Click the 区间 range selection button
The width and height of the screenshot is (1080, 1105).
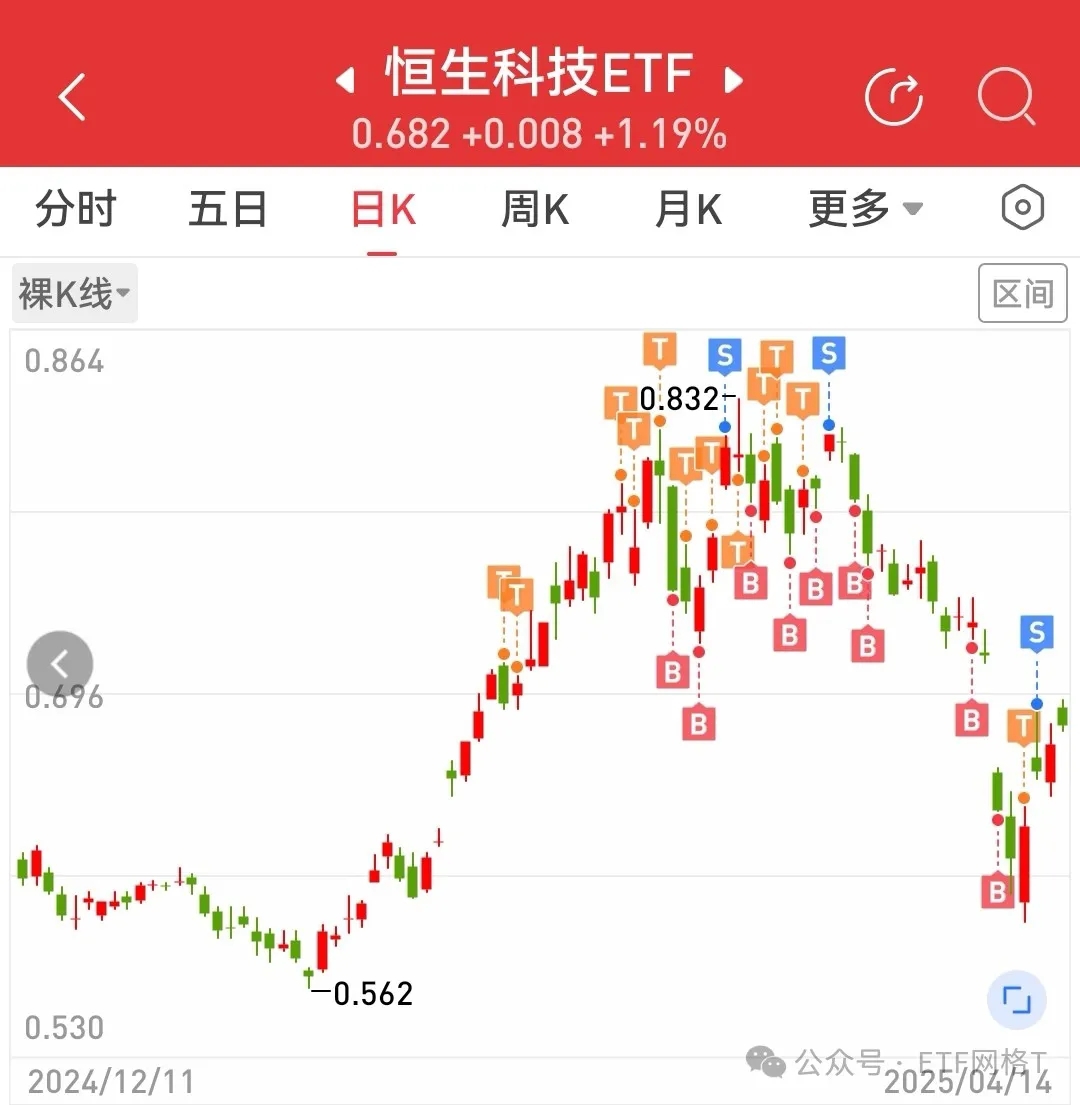point(1022,292)
